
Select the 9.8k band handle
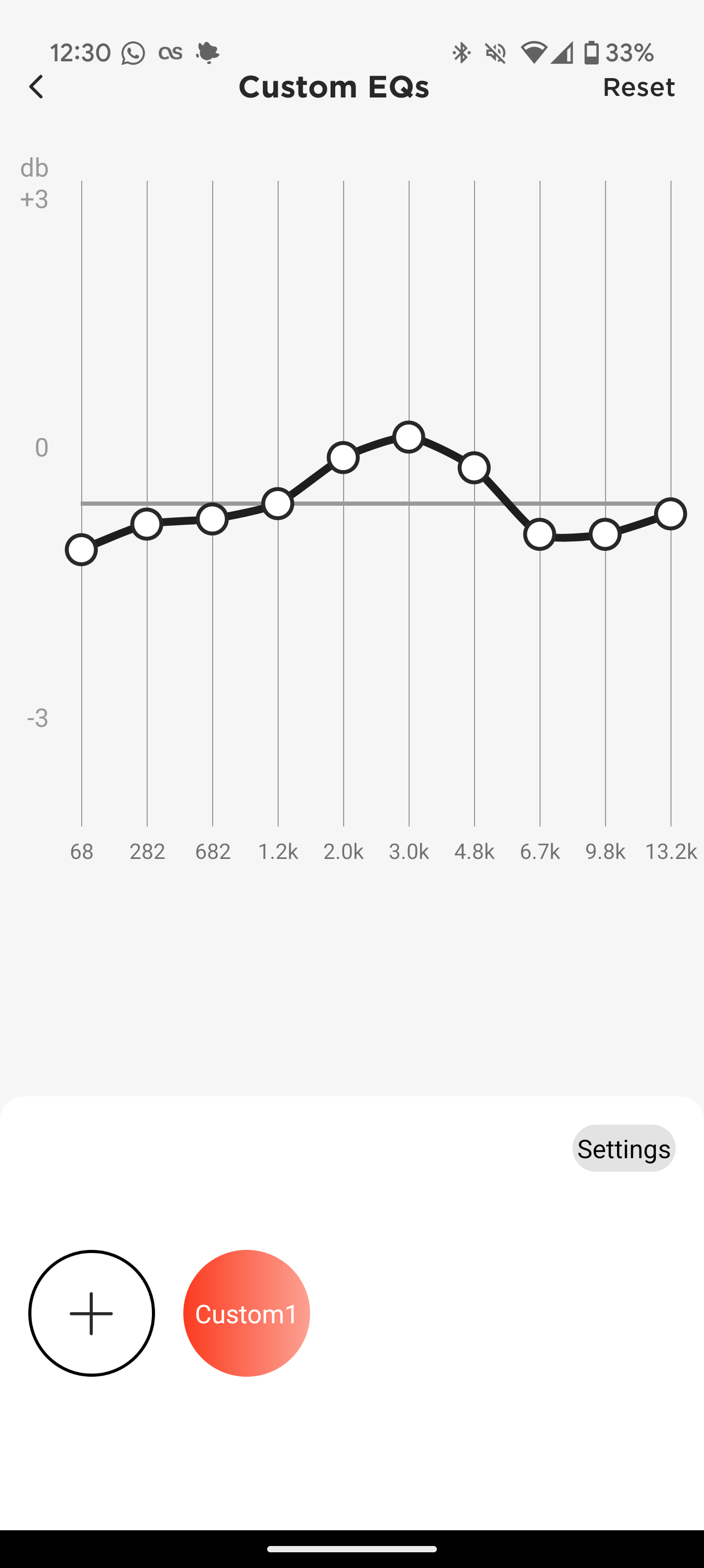pos(606,535)
